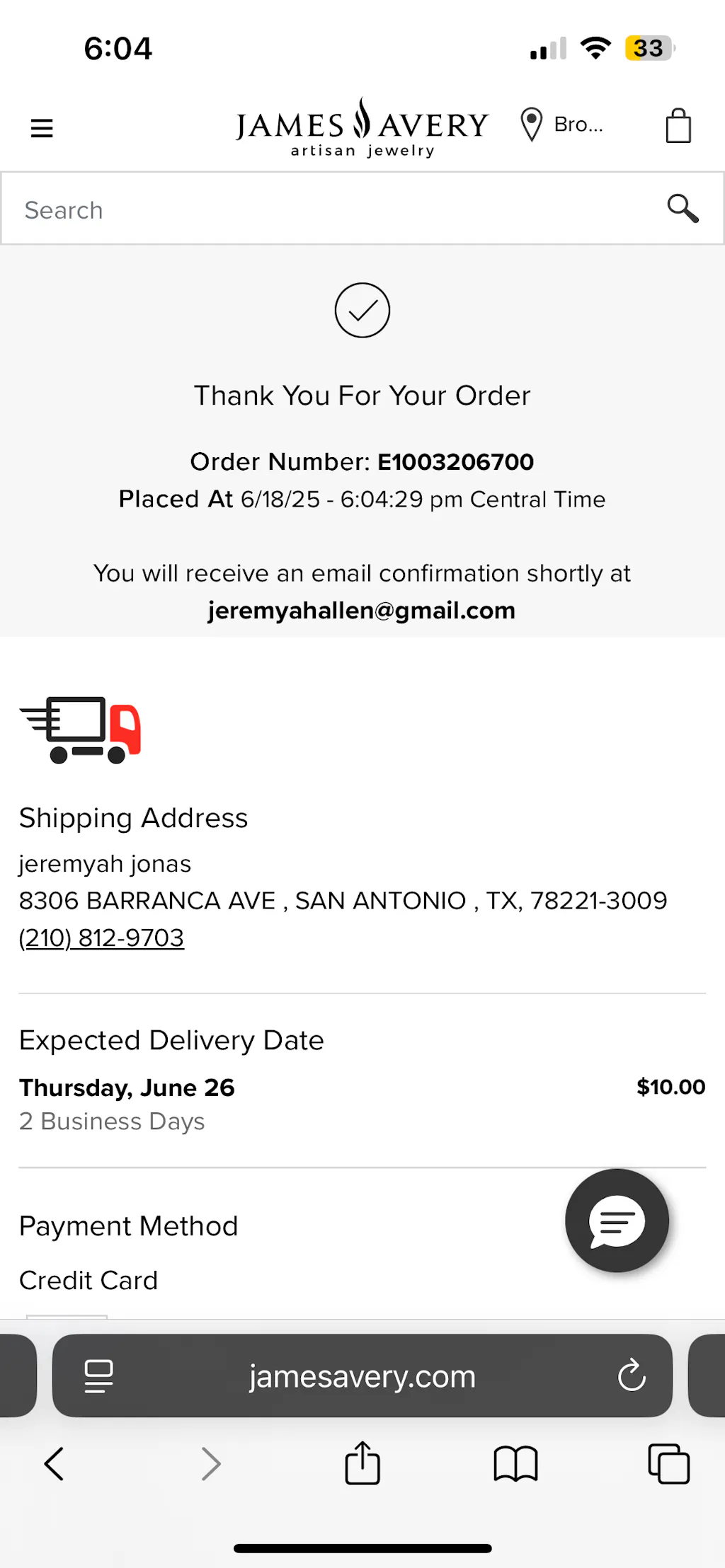The height and width of the screenshot is (1568, 725).
Task: Reload the jamesavery.com page
Action: coord(631,1376)
